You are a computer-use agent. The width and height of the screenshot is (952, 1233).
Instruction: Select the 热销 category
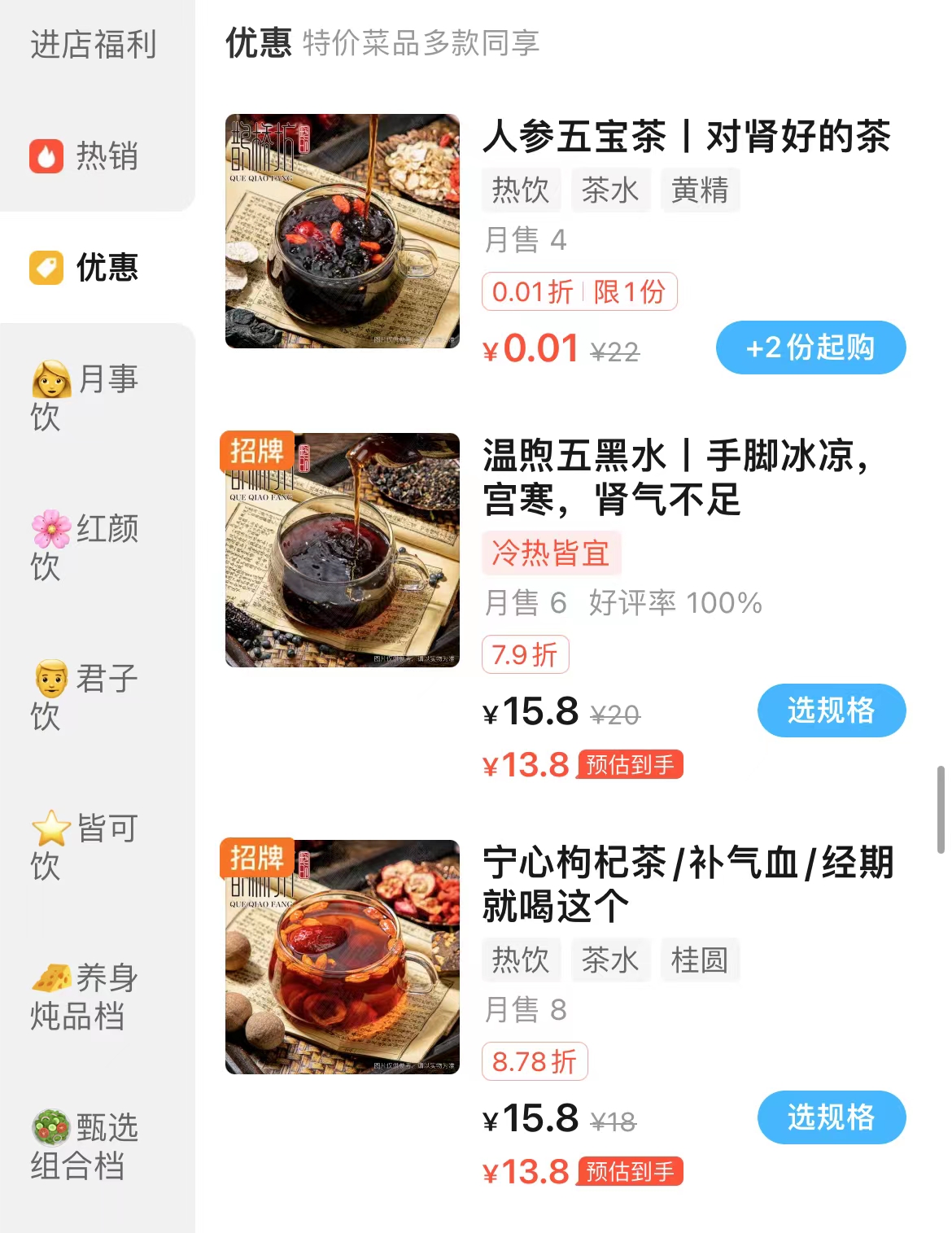click(94, 155)
